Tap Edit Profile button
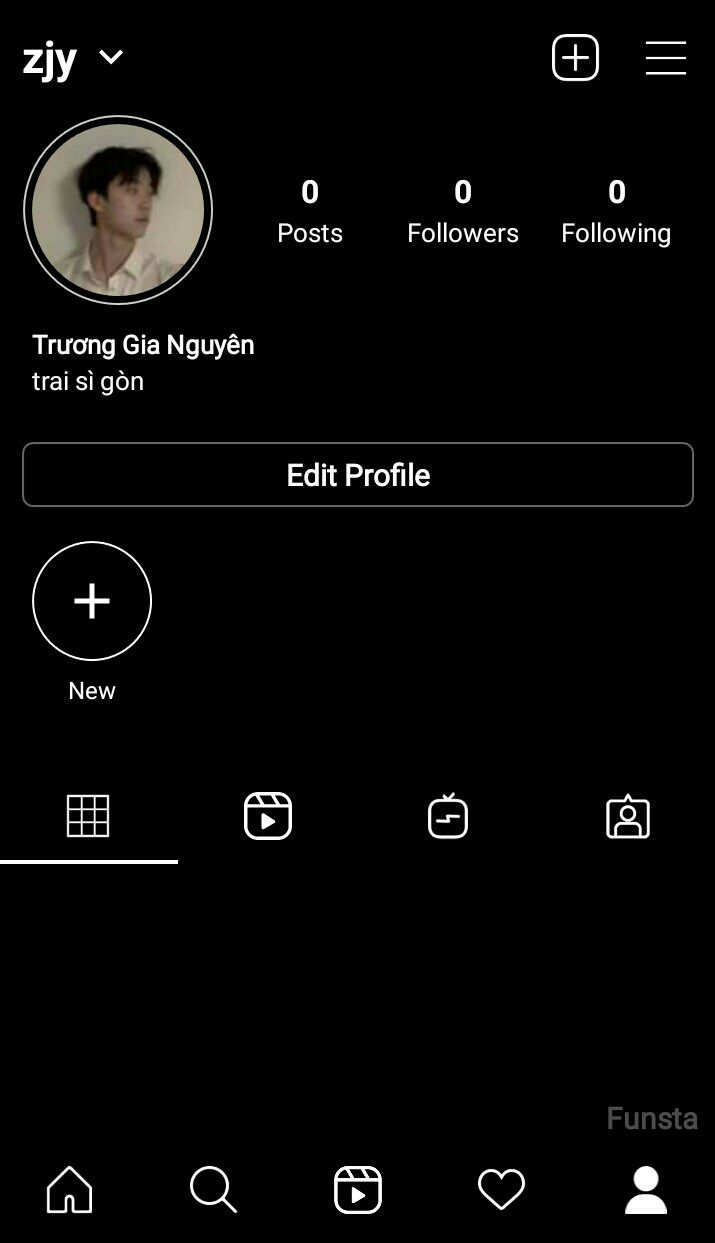Image resolution: width=715 pixels, height=1243 pixels. pyautogui.click(x=358, y=475)
